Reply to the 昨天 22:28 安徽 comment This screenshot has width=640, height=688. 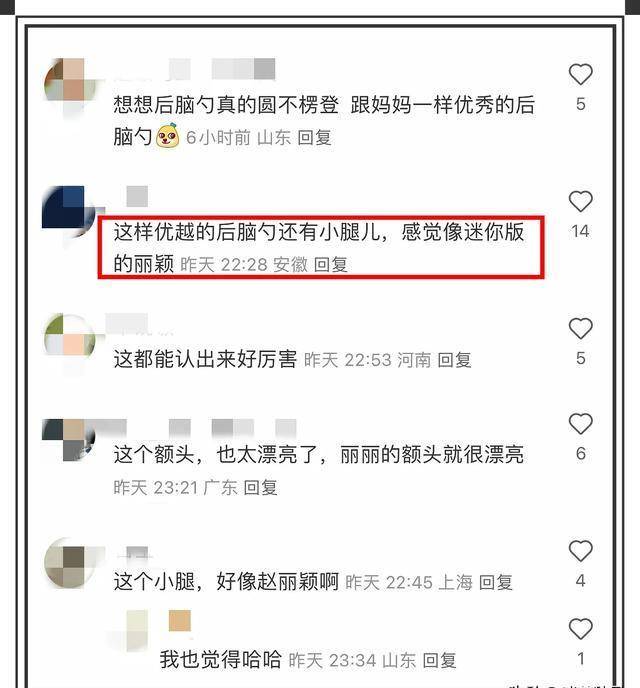[330, 265]
